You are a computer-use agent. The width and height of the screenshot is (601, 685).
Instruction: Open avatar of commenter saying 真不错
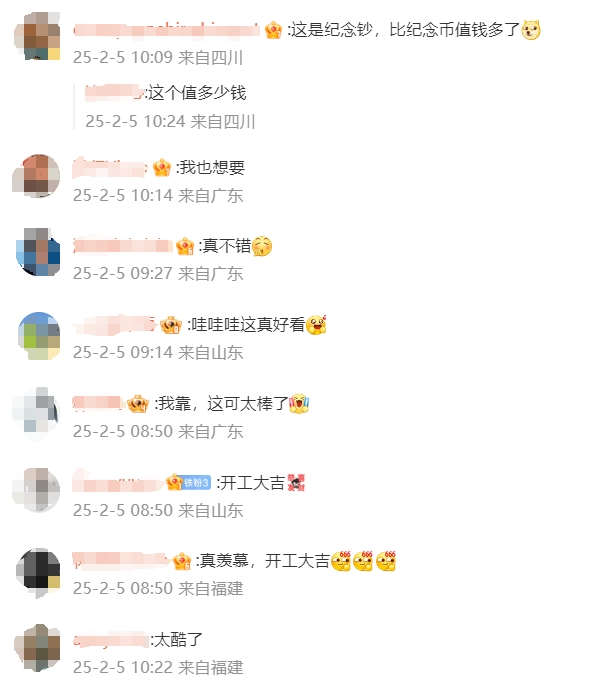(x=41, y=254)
